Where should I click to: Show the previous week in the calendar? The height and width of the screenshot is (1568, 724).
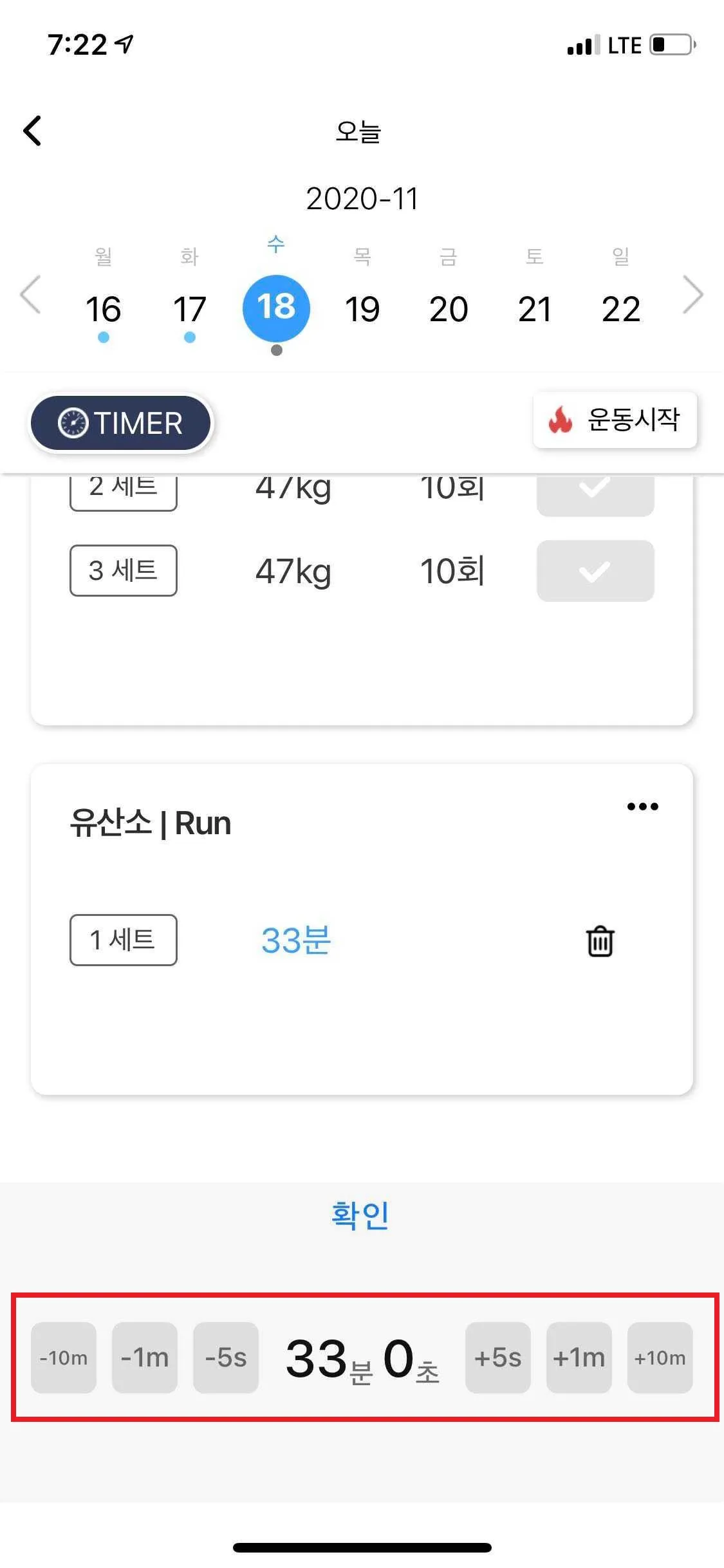click(30, 295)
